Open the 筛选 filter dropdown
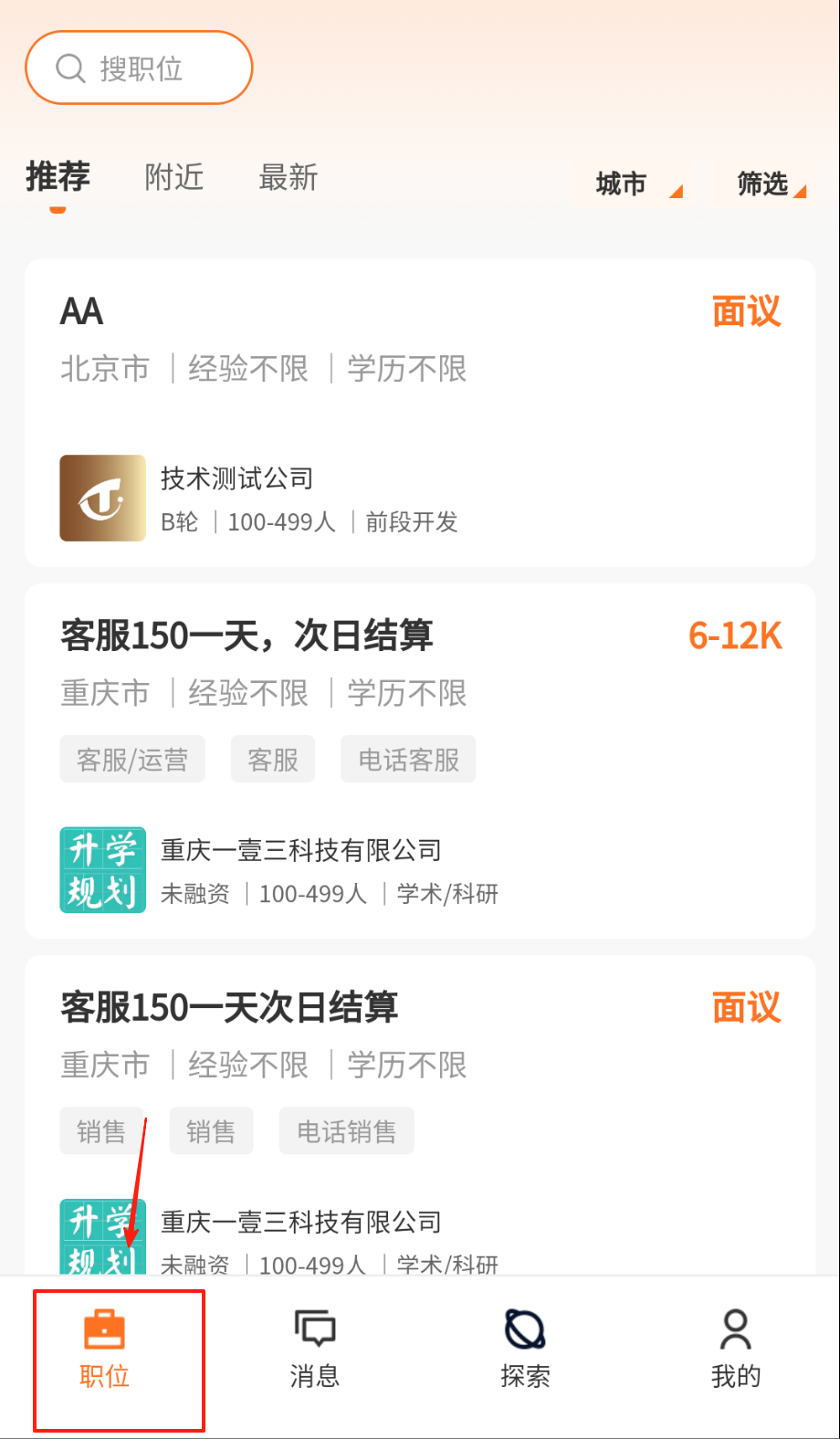 pos(770,184)
